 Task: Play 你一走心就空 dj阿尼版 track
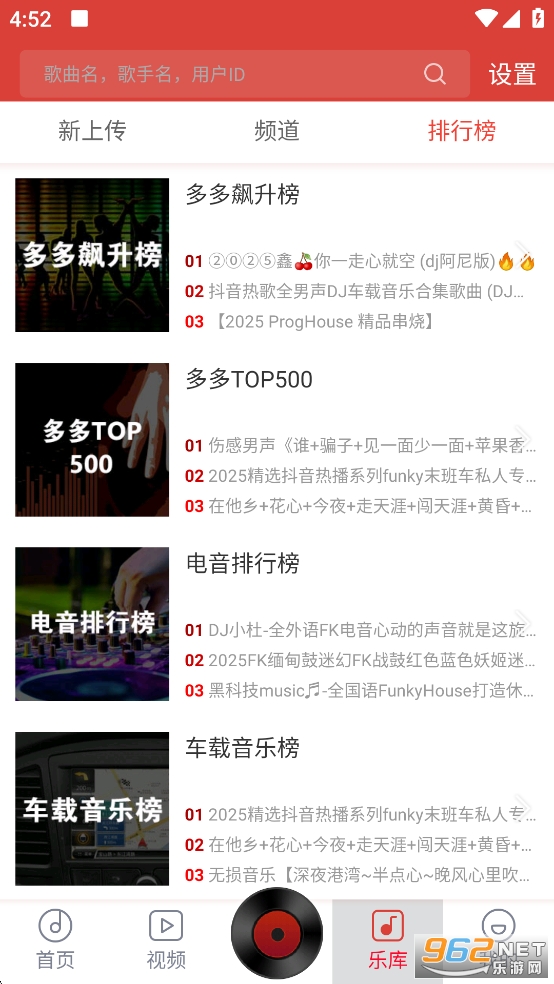[360, 261]
